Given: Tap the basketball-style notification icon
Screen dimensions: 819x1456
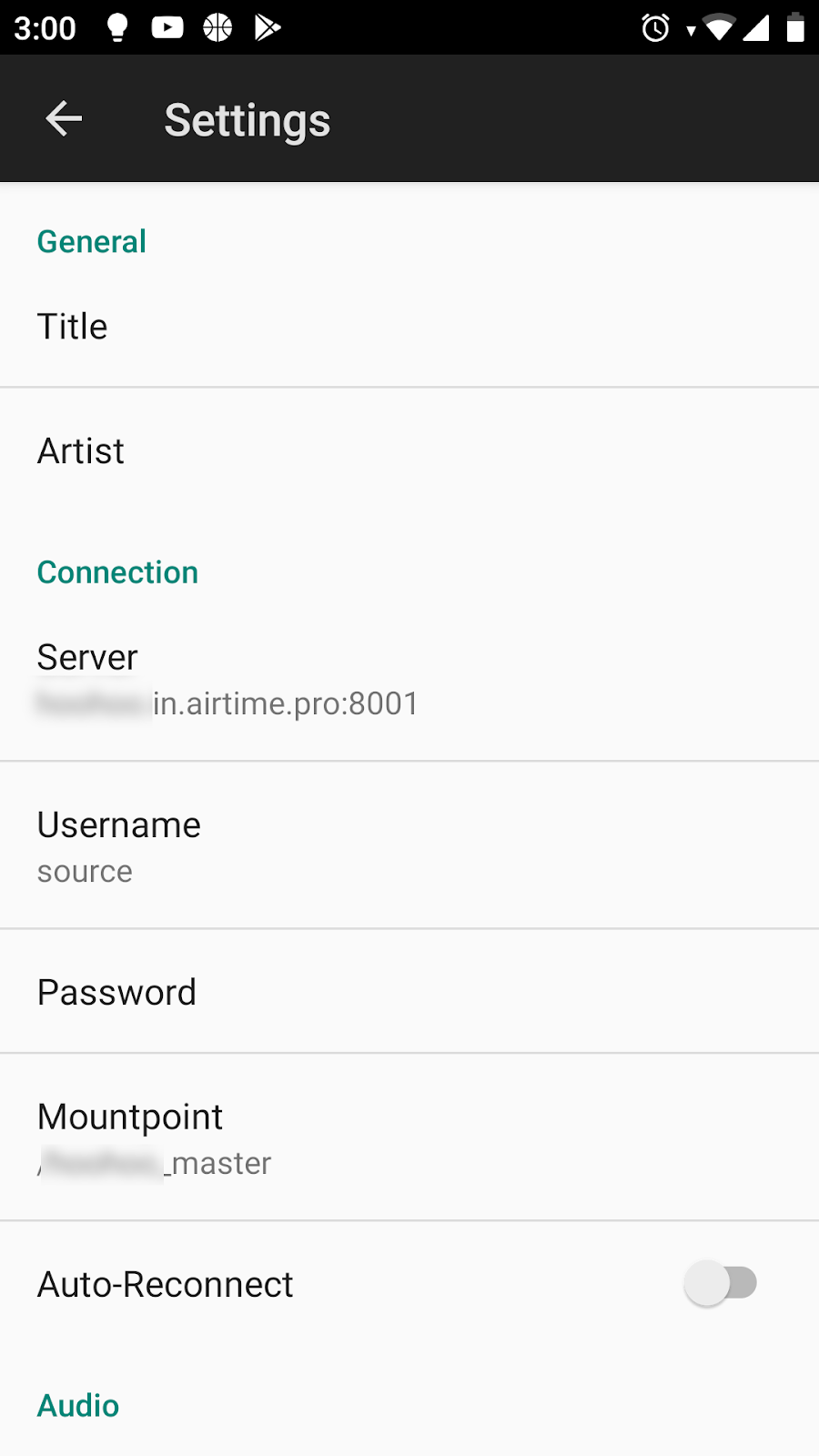Looking at the screenshot, I should pos(217,27).
